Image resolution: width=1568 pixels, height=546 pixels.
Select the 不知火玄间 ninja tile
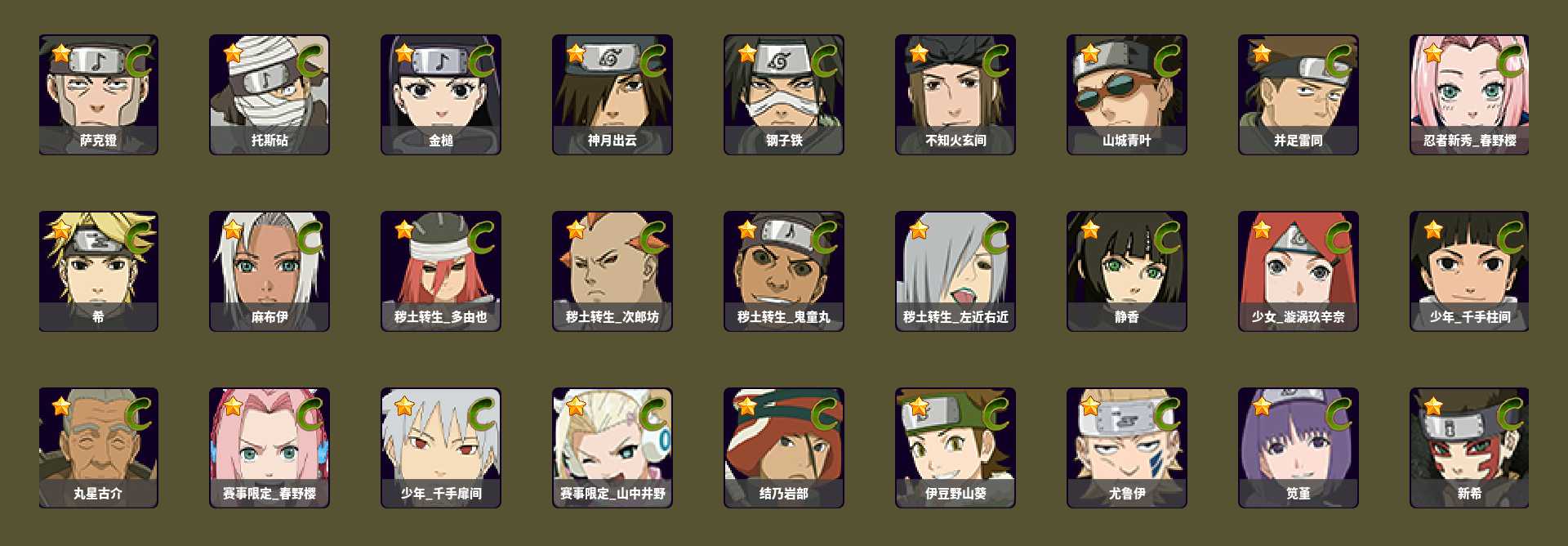(955, 94)
